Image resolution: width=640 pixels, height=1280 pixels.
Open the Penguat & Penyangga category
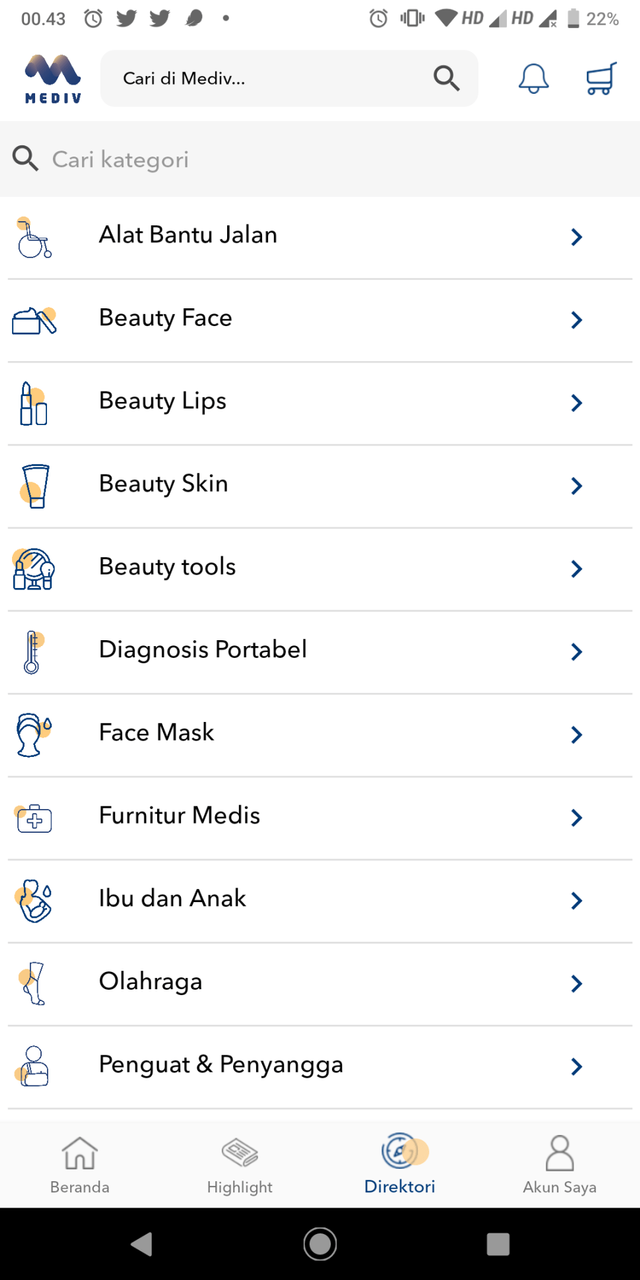320,1067
